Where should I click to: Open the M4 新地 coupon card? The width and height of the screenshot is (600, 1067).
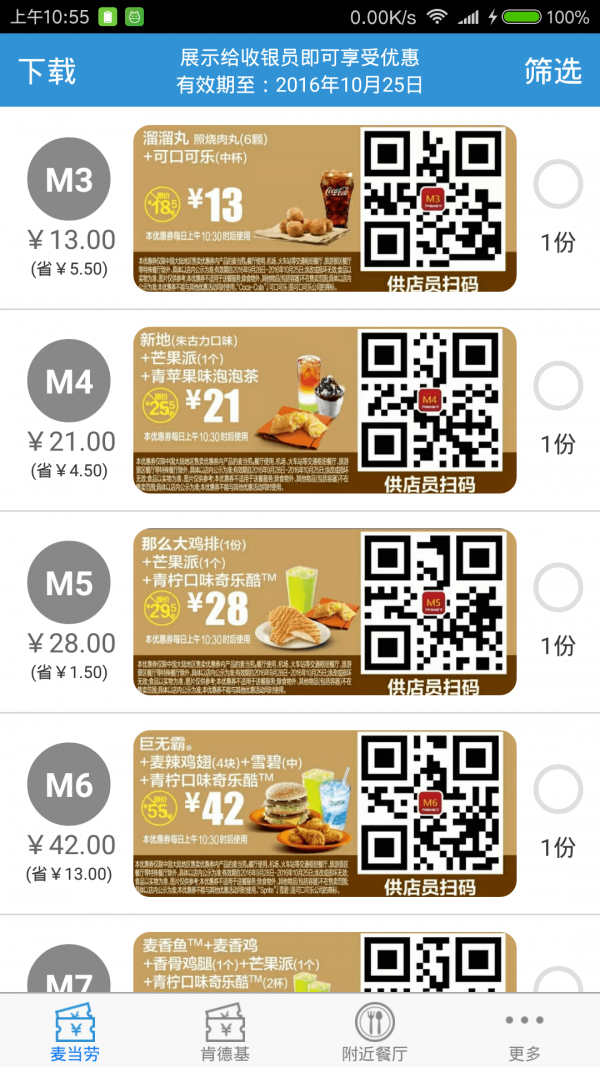tap(325, 410)
